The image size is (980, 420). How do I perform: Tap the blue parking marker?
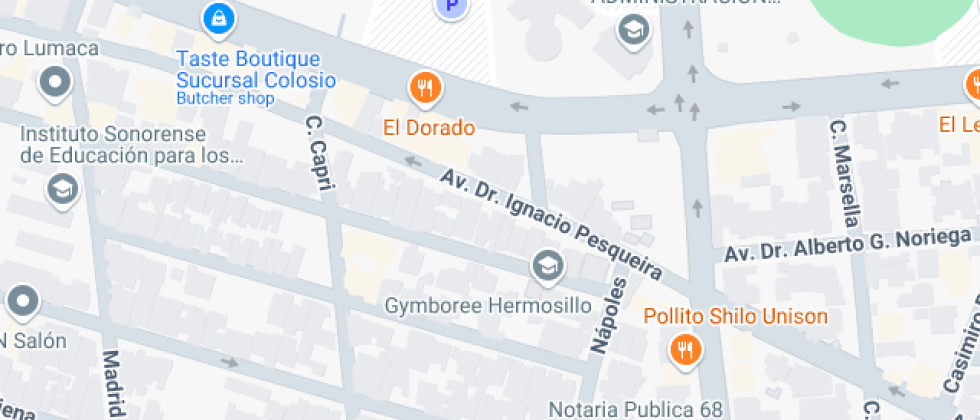452,8
